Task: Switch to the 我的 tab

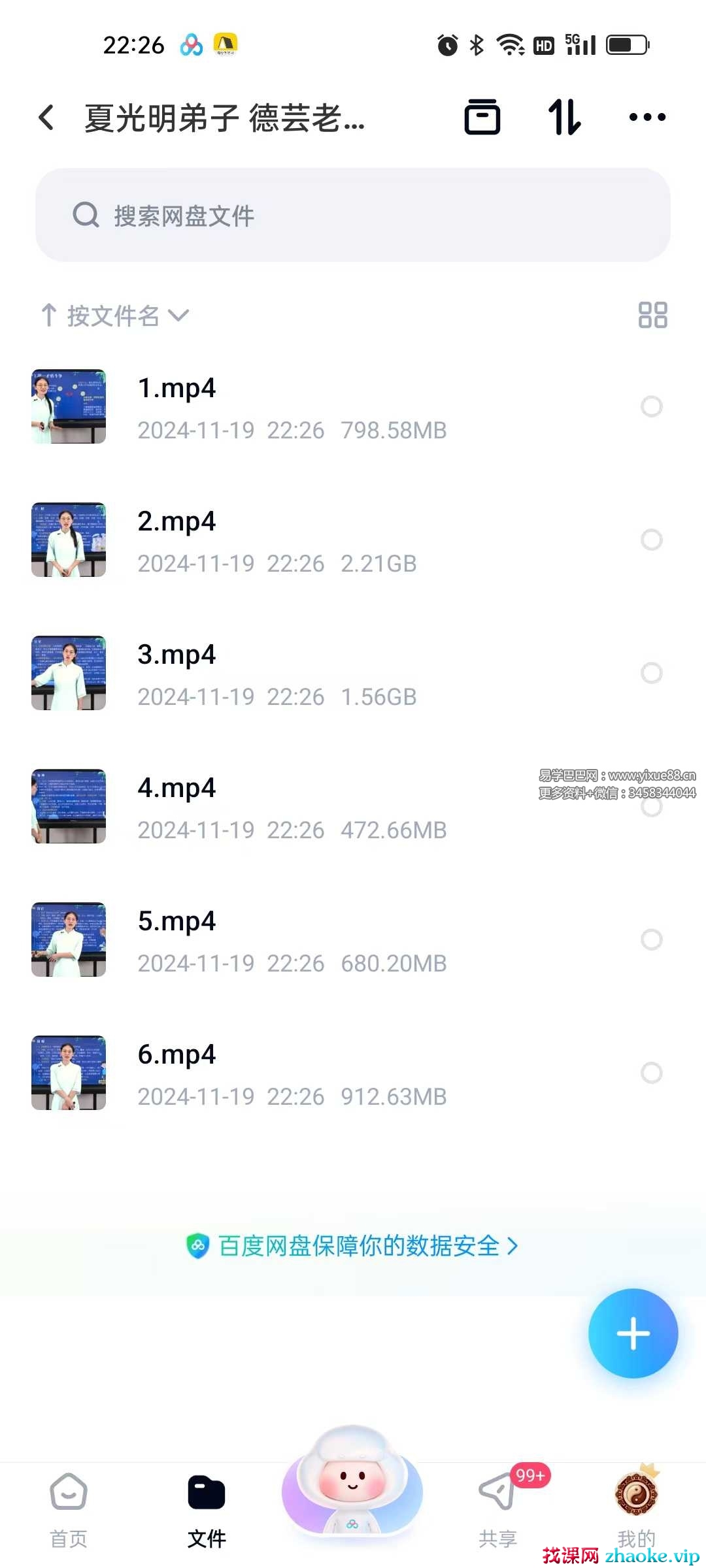Action: (x=636, y=1511)
